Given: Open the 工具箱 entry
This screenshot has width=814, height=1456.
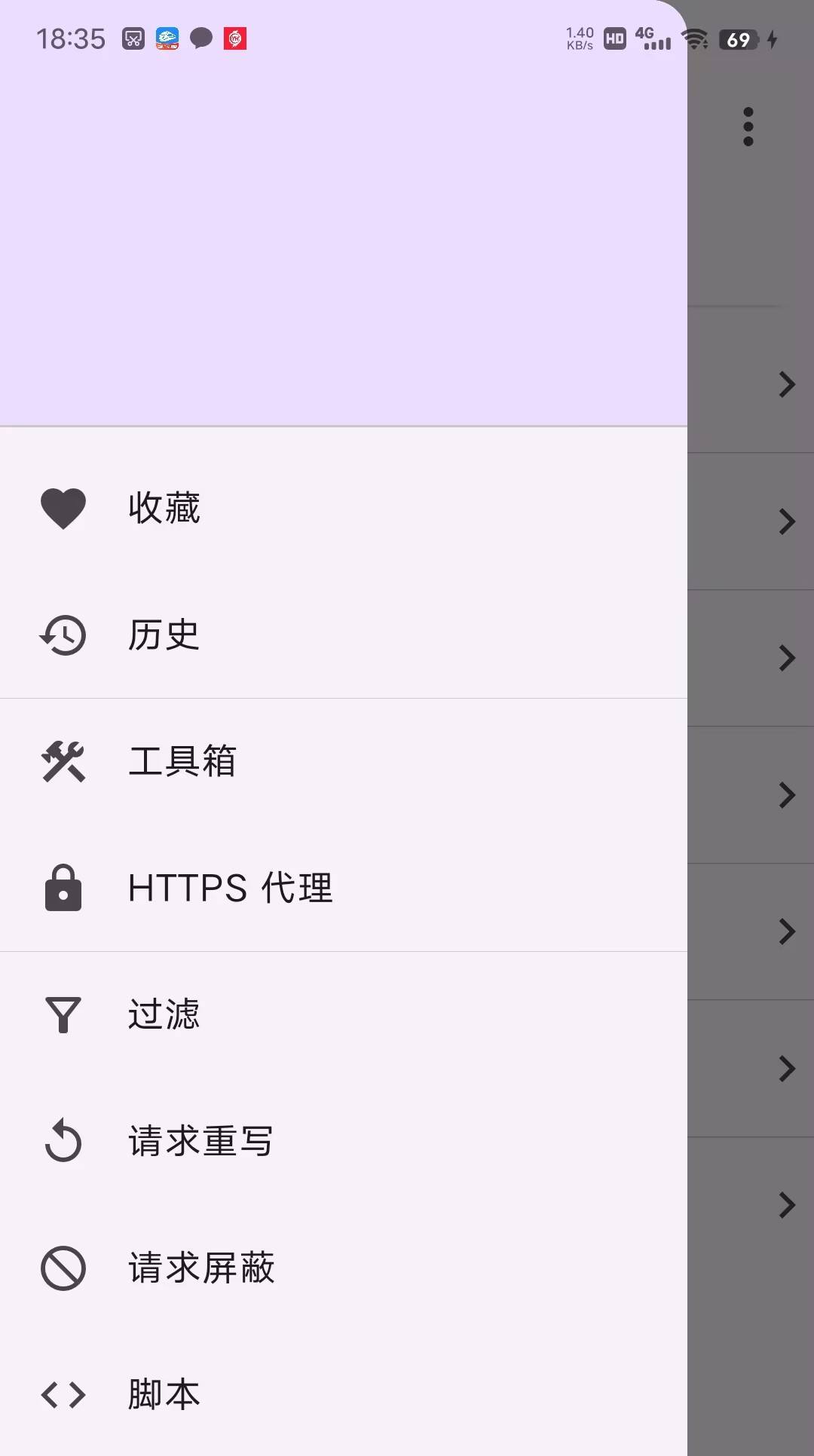Looking at the screenshot, I should pyautogui.click(x=182, y=763).
